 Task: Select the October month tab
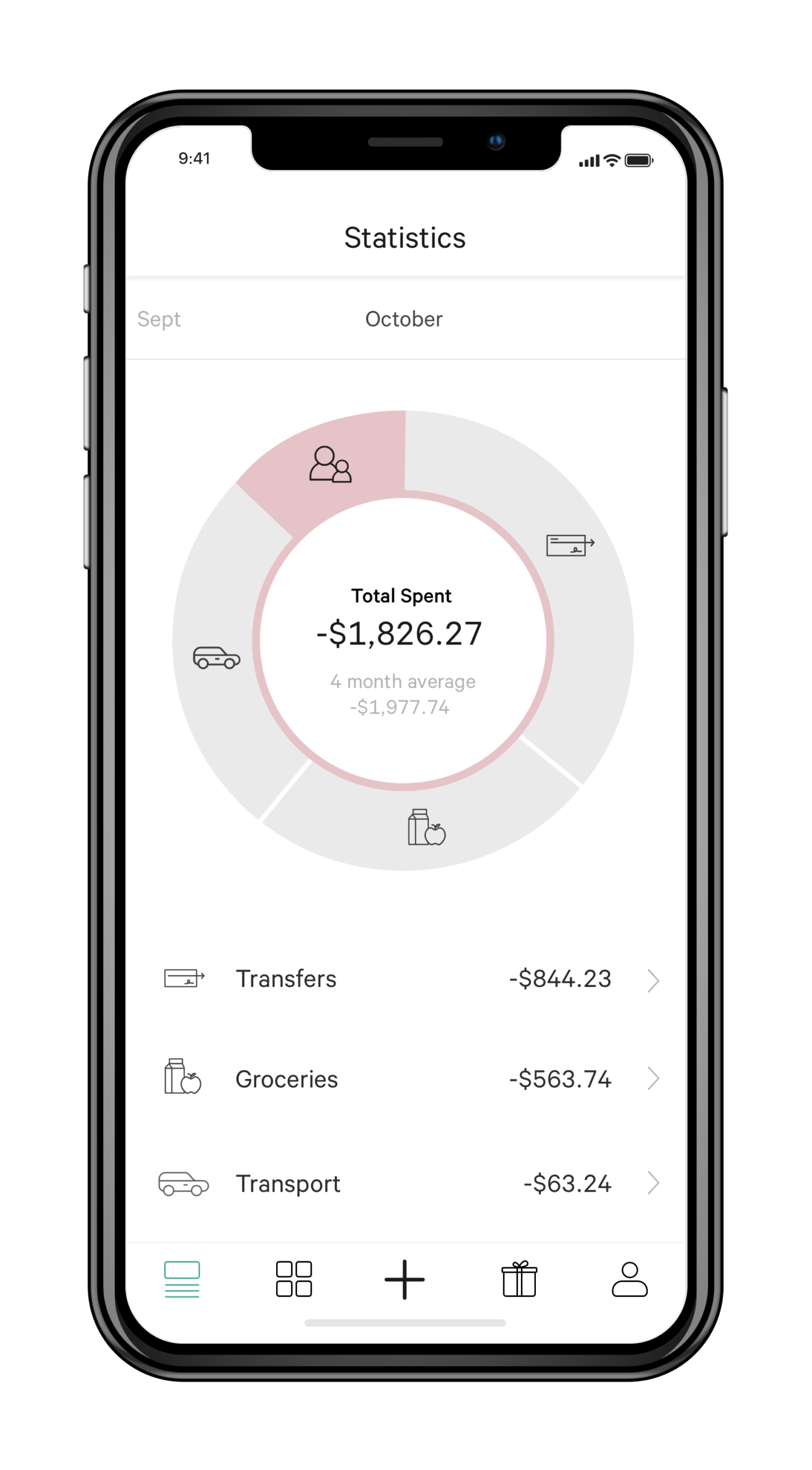pos(404,319)
